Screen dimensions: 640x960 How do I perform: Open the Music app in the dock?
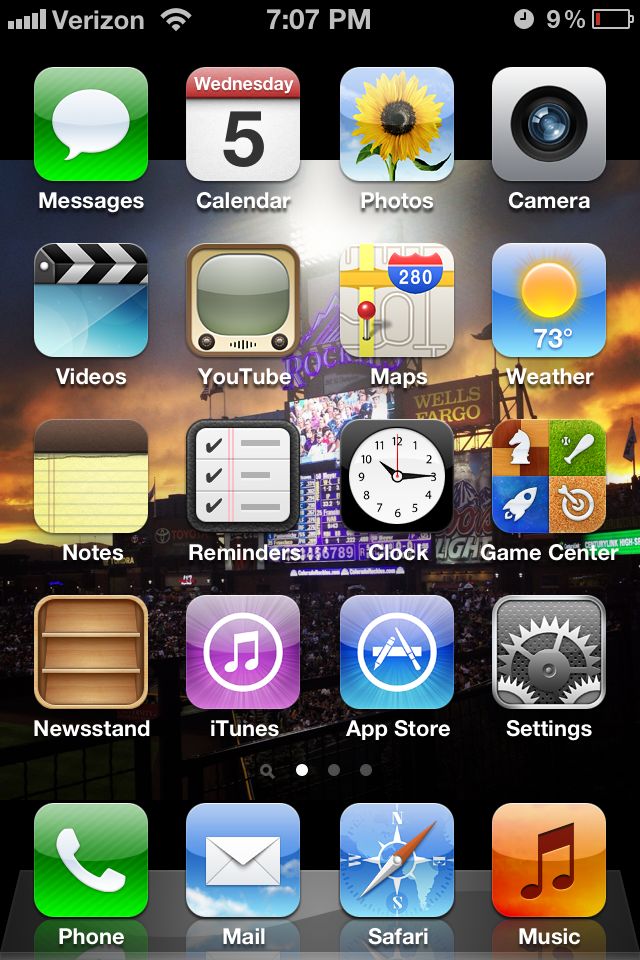[549, 861]
